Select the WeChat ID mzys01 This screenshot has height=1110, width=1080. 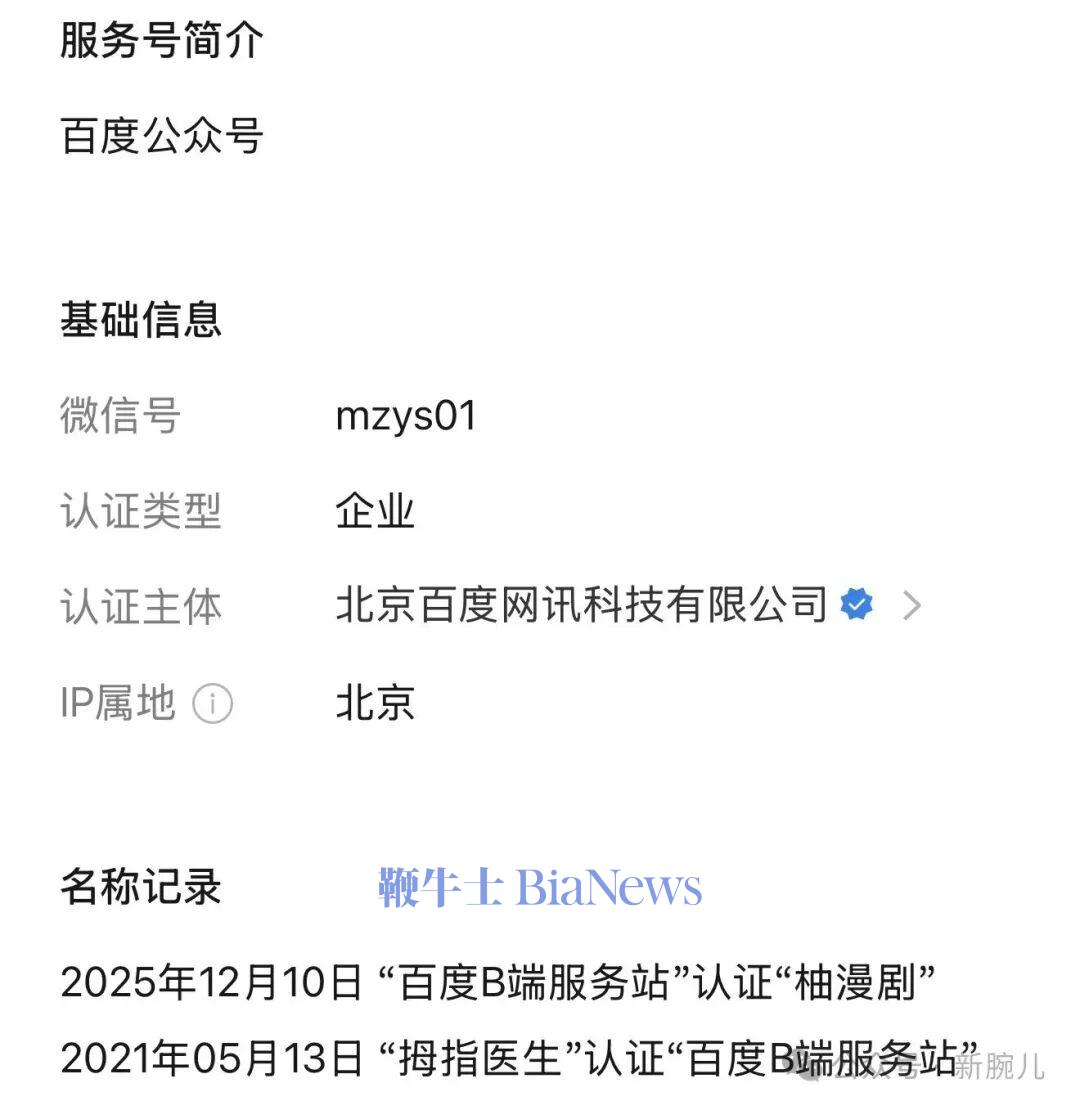tap(405, 416)
